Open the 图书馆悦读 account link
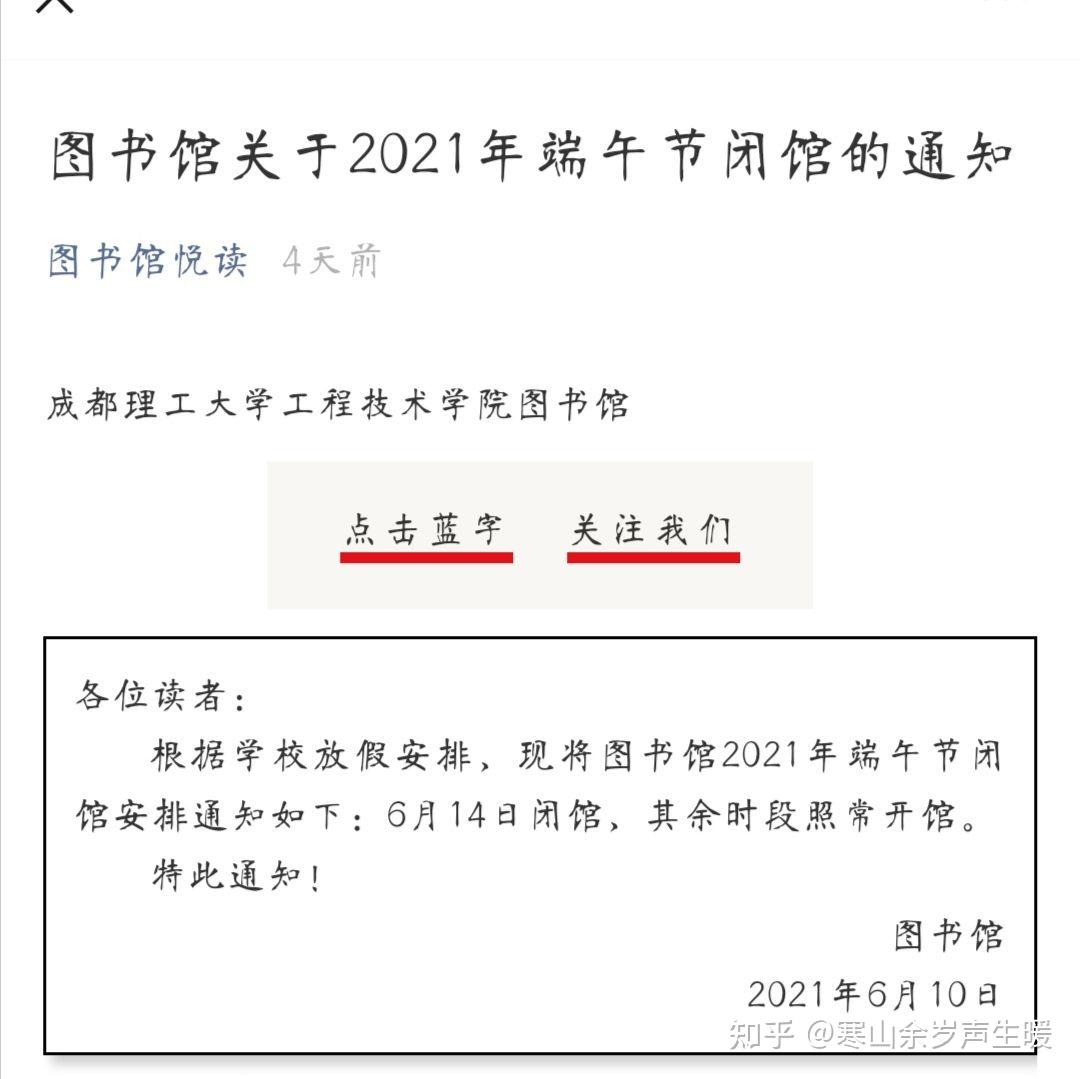1080x1079 pixels. [148, 261]
